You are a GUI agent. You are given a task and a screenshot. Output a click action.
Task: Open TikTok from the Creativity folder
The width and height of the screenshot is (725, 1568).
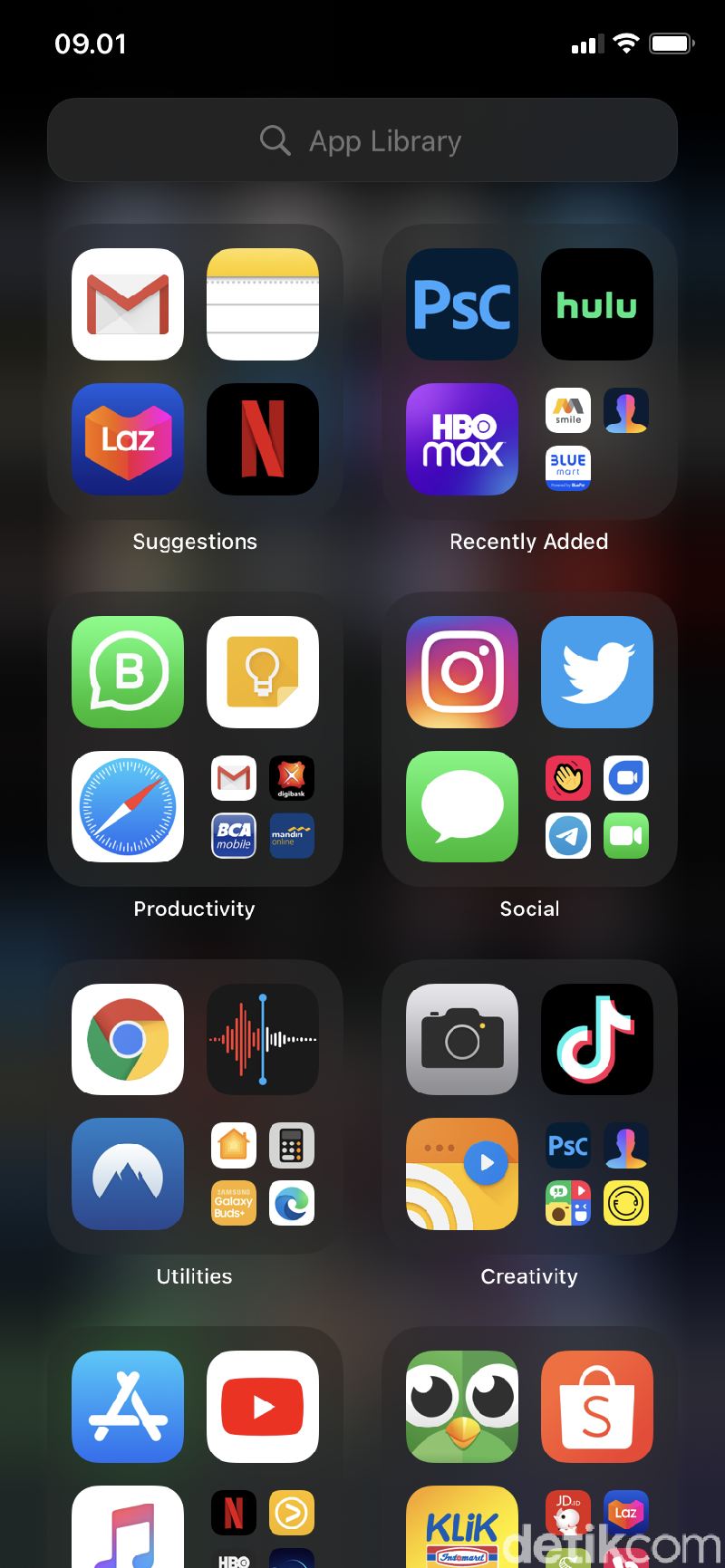596,1039
